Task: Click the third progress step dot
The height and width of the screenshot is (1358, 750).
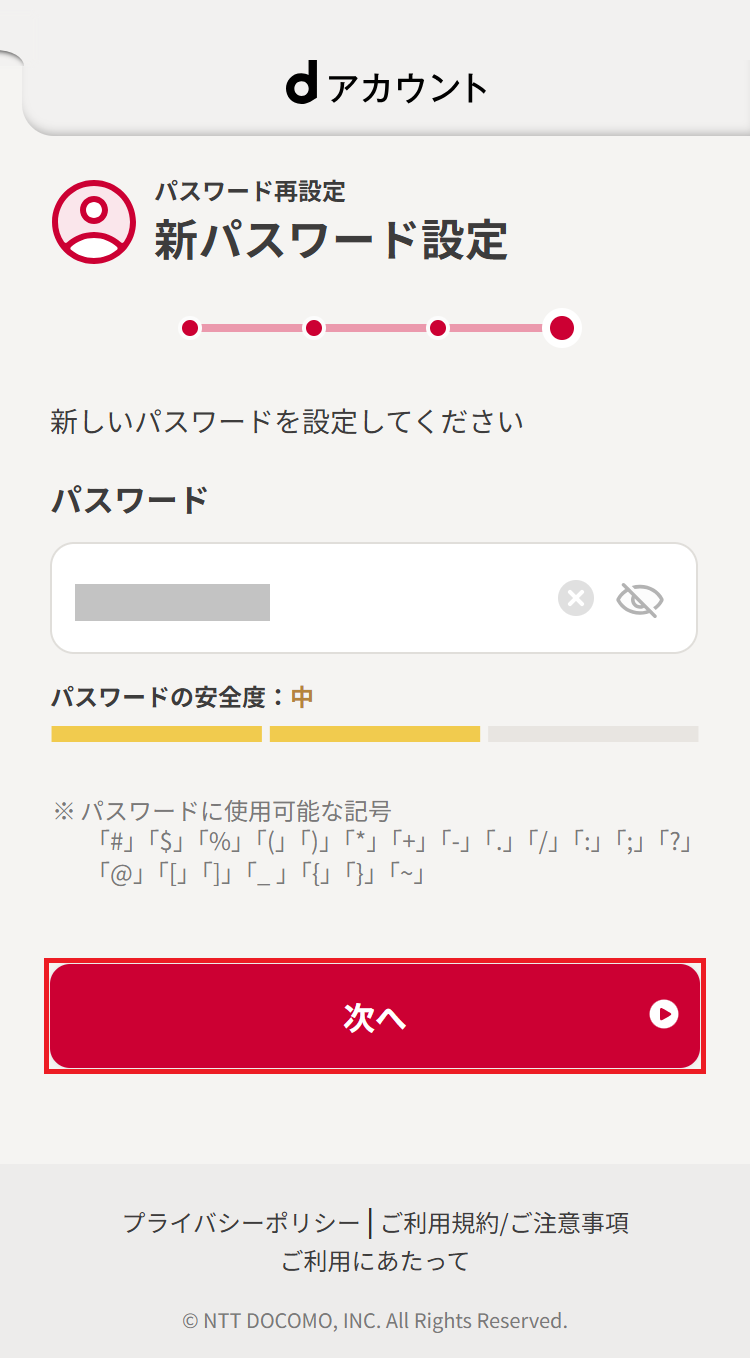Action: [437, 328]
